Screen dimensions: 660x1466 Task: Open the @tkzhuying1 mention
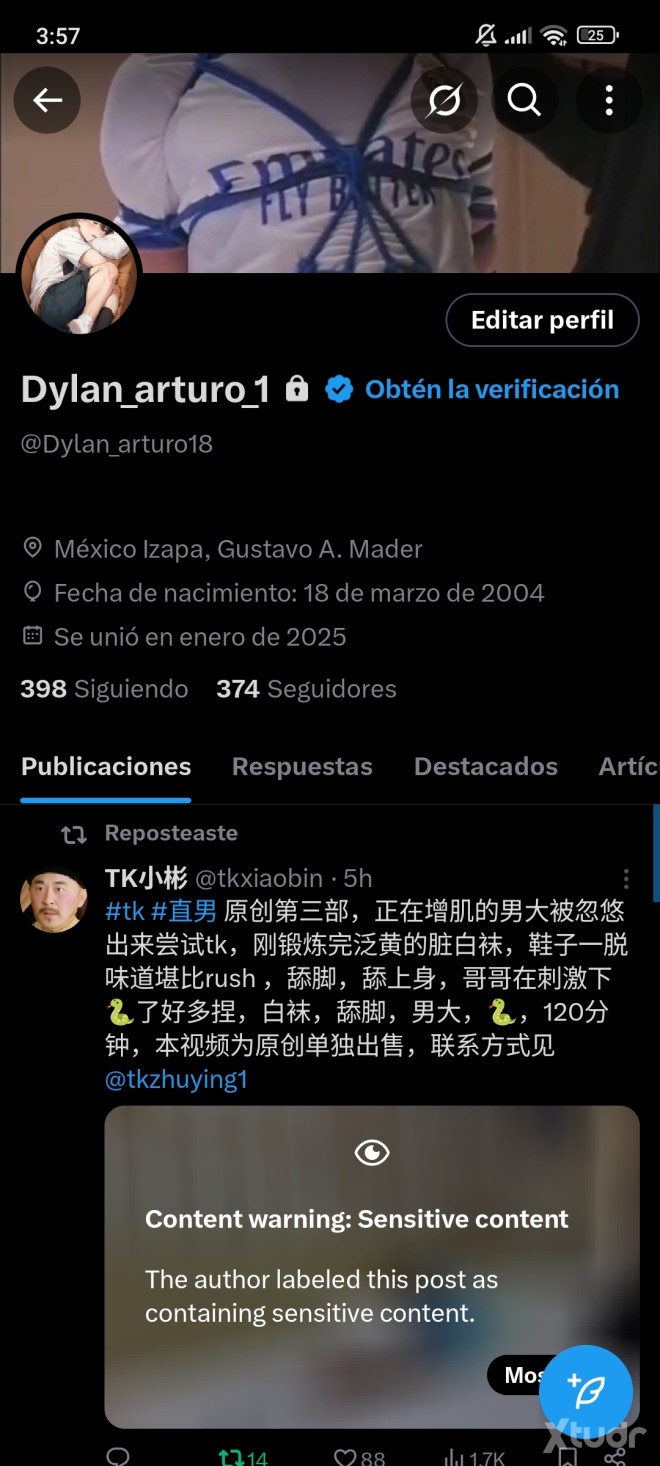click(x=176, y=1080)
